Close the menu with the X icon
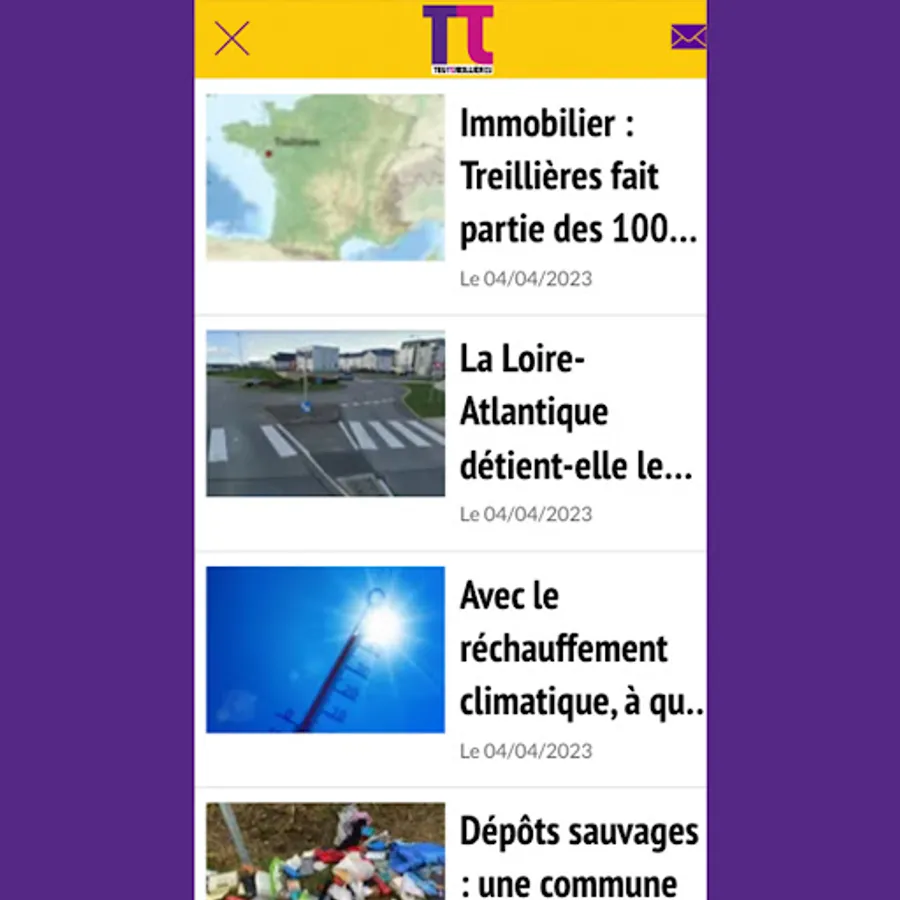Image resolution: width=900 pixels, height=900 pixels. (231, 39)
